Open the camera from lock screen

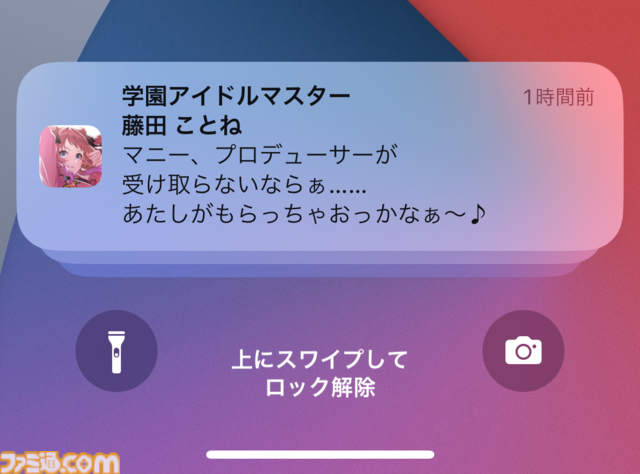point(523,351)
